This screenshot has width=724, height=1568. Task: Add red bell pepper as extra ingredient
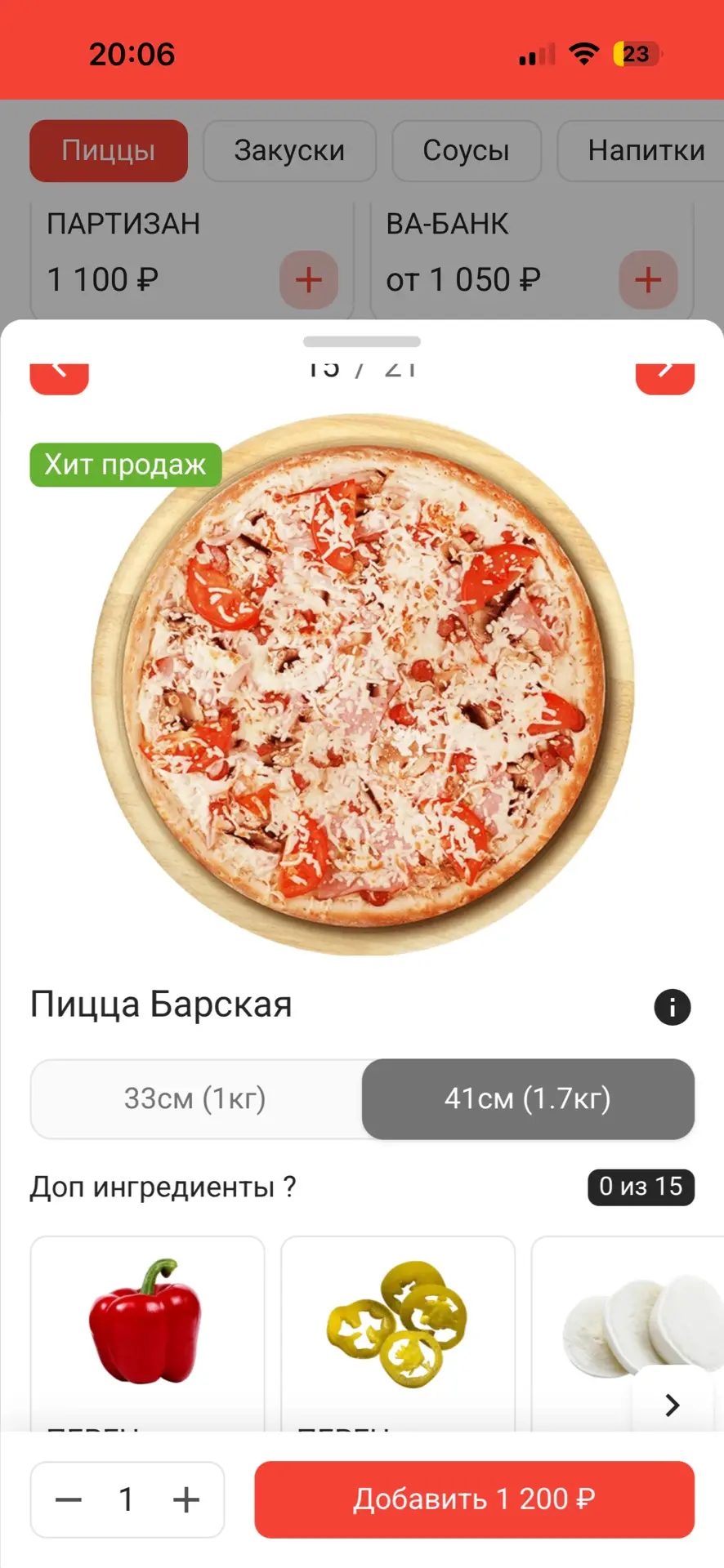coord(147,1333)
